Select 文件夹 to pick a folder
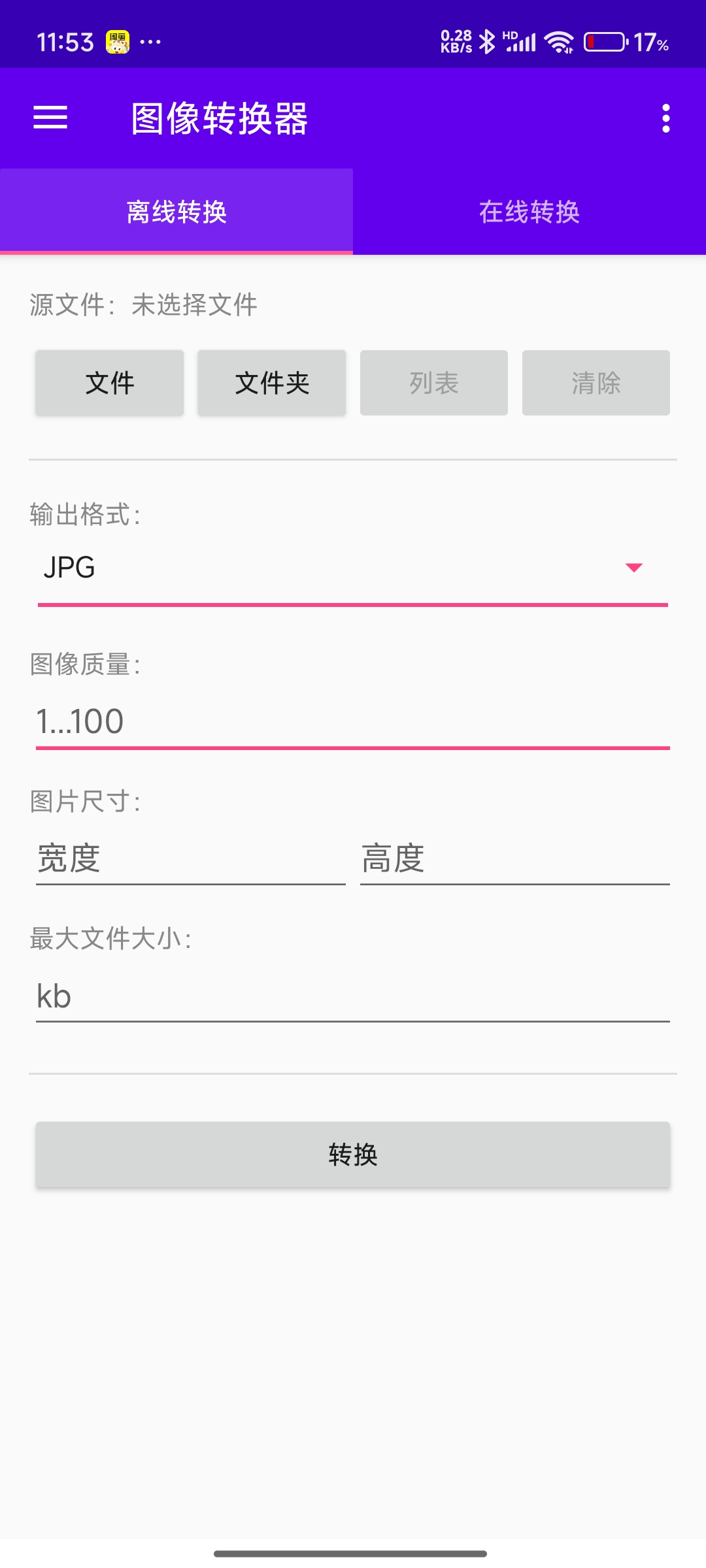 271,383
